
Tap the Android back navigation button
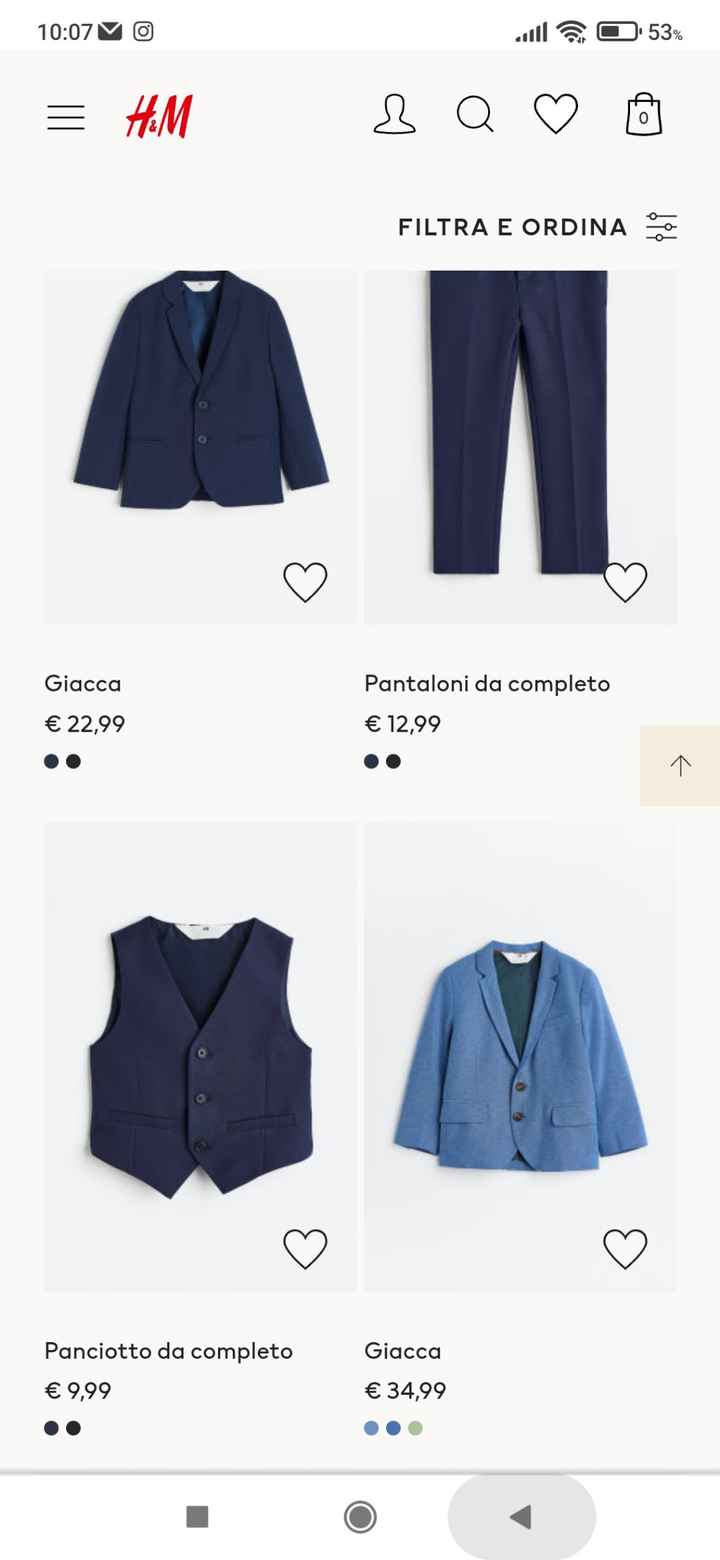(521, 1517)
